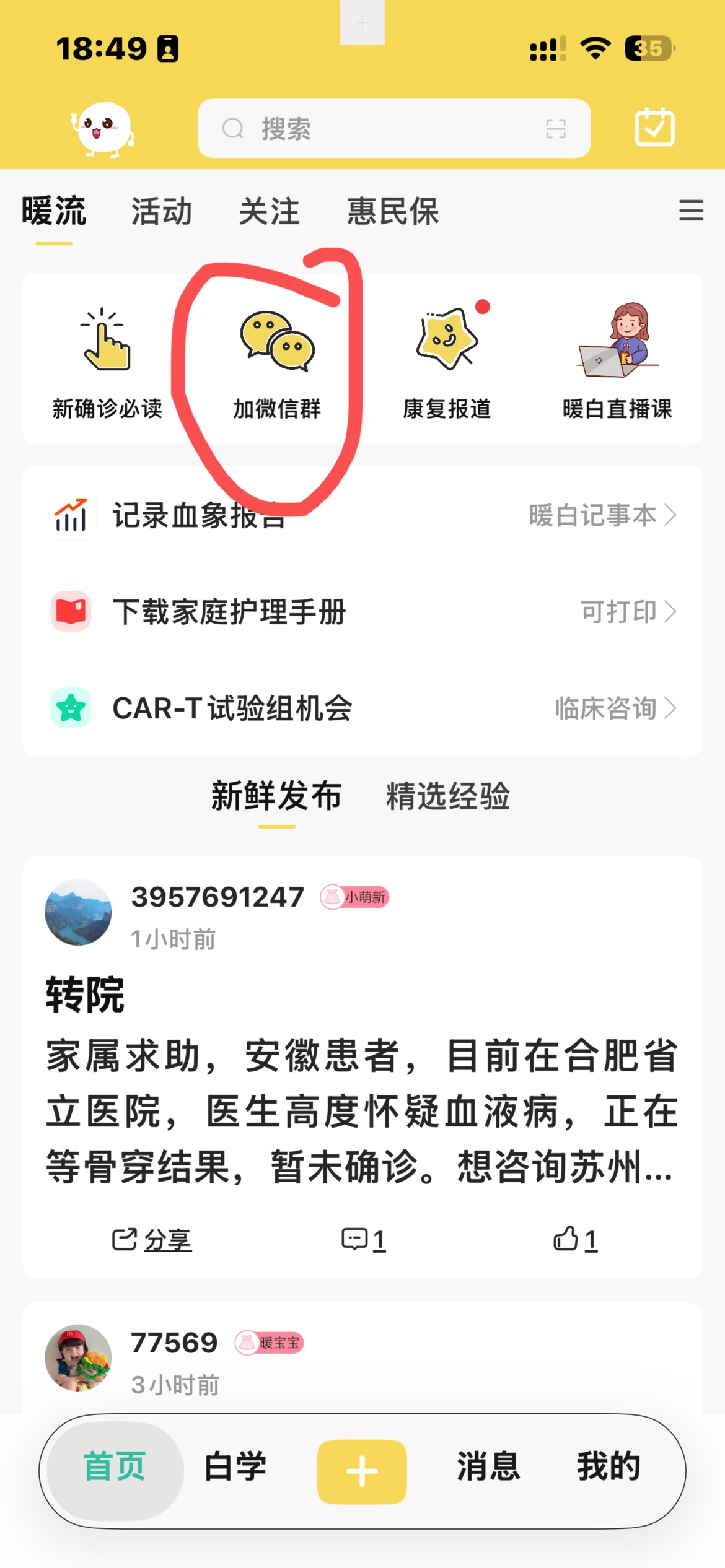Open 暖白直播课 live courses
The width and height of the screenshot is (725, 1568).
617,363
